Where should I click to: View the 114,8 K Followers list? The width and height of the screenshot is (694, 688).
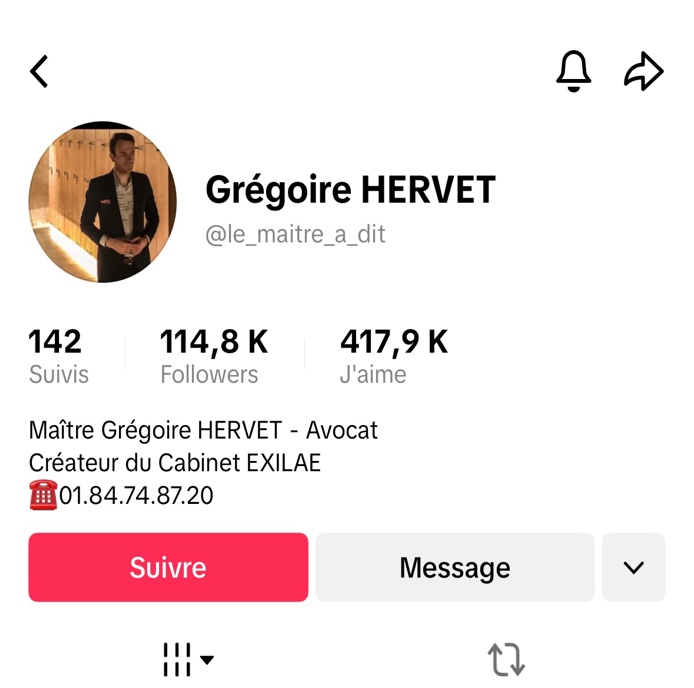click(213, 356)
